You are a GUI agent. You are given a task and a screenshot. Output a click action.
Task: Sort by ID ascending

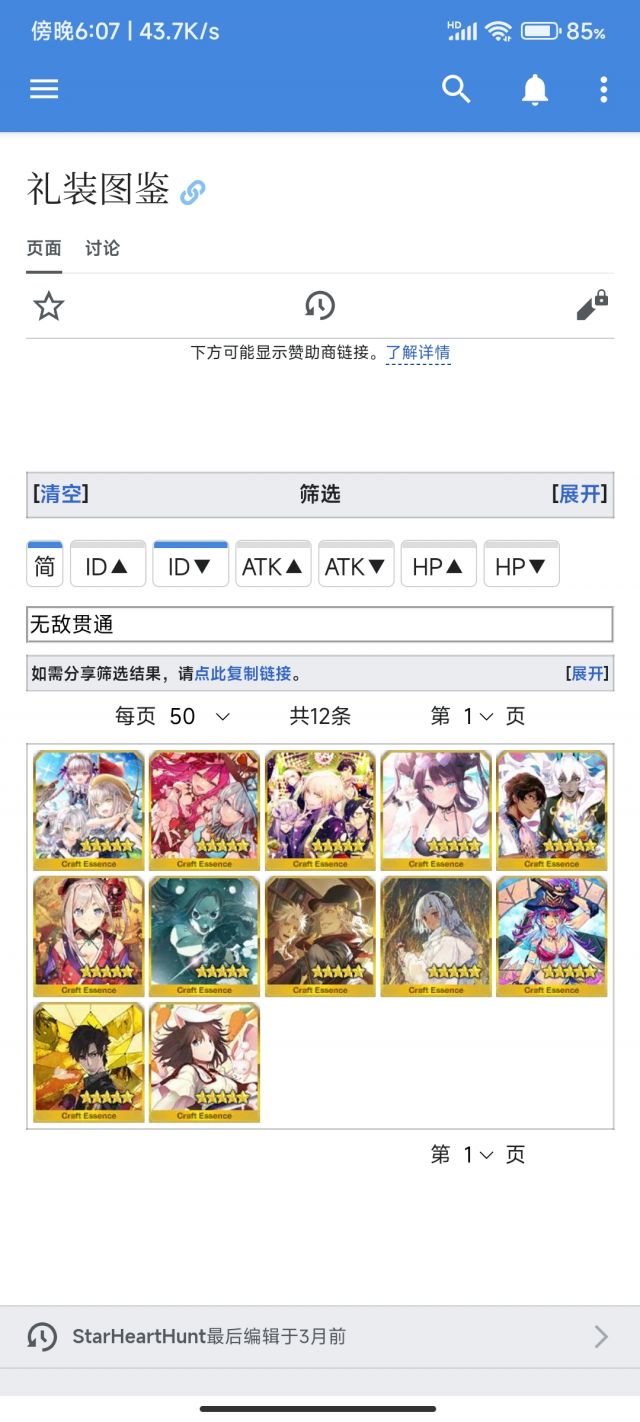[x=108, y=564]
